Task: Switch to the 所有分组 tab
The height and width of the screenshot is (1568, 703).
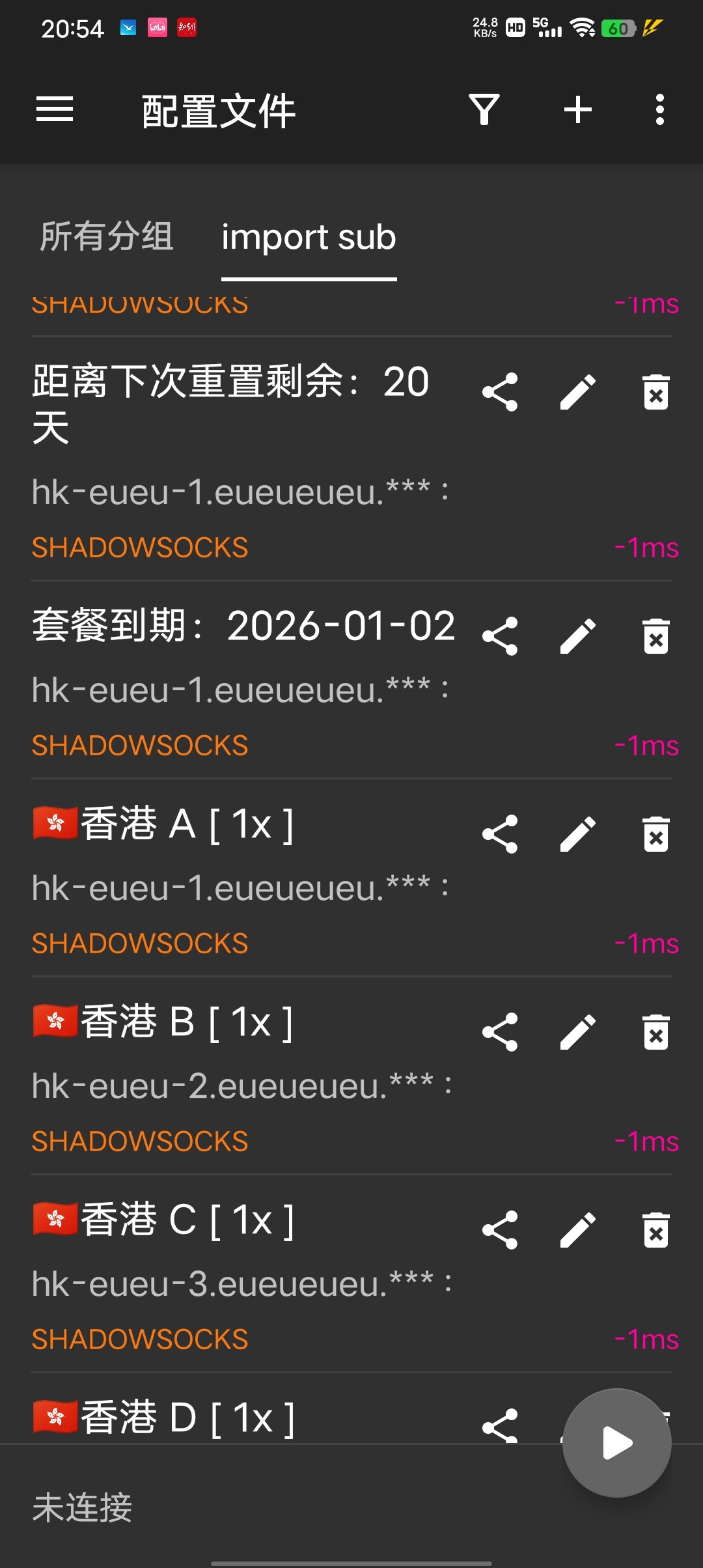Action: click(107, 236)
